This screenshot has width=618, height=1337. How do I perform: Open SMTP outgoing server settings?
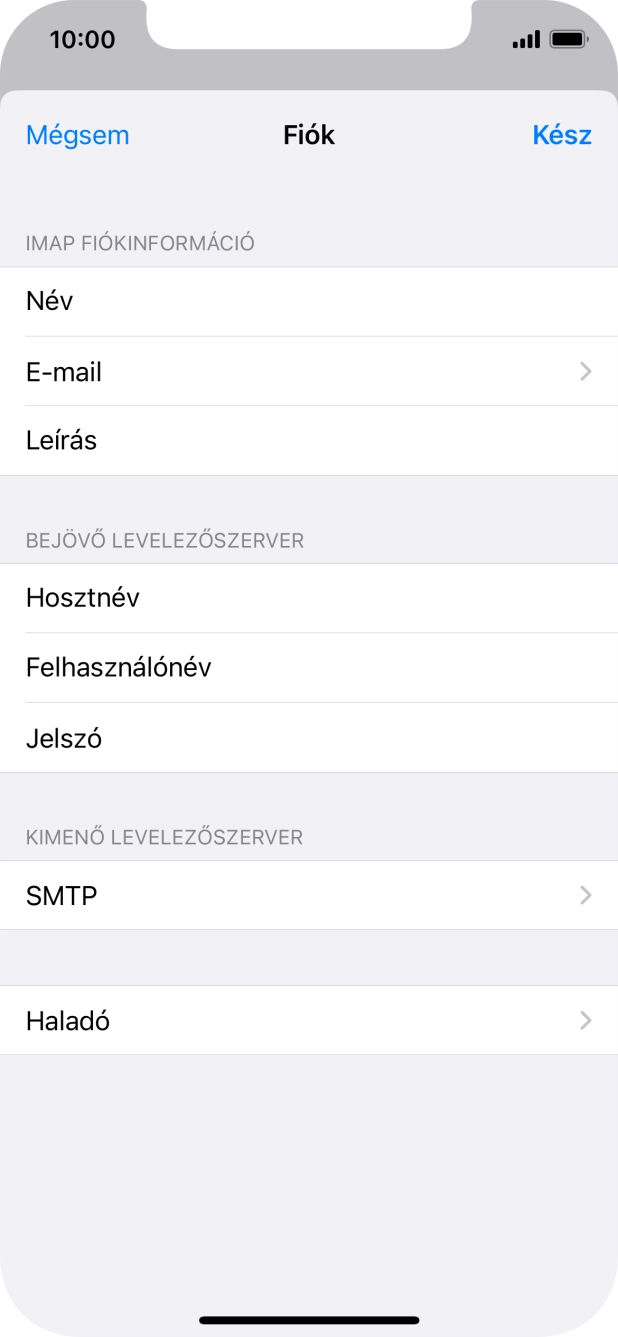[309, 895]
